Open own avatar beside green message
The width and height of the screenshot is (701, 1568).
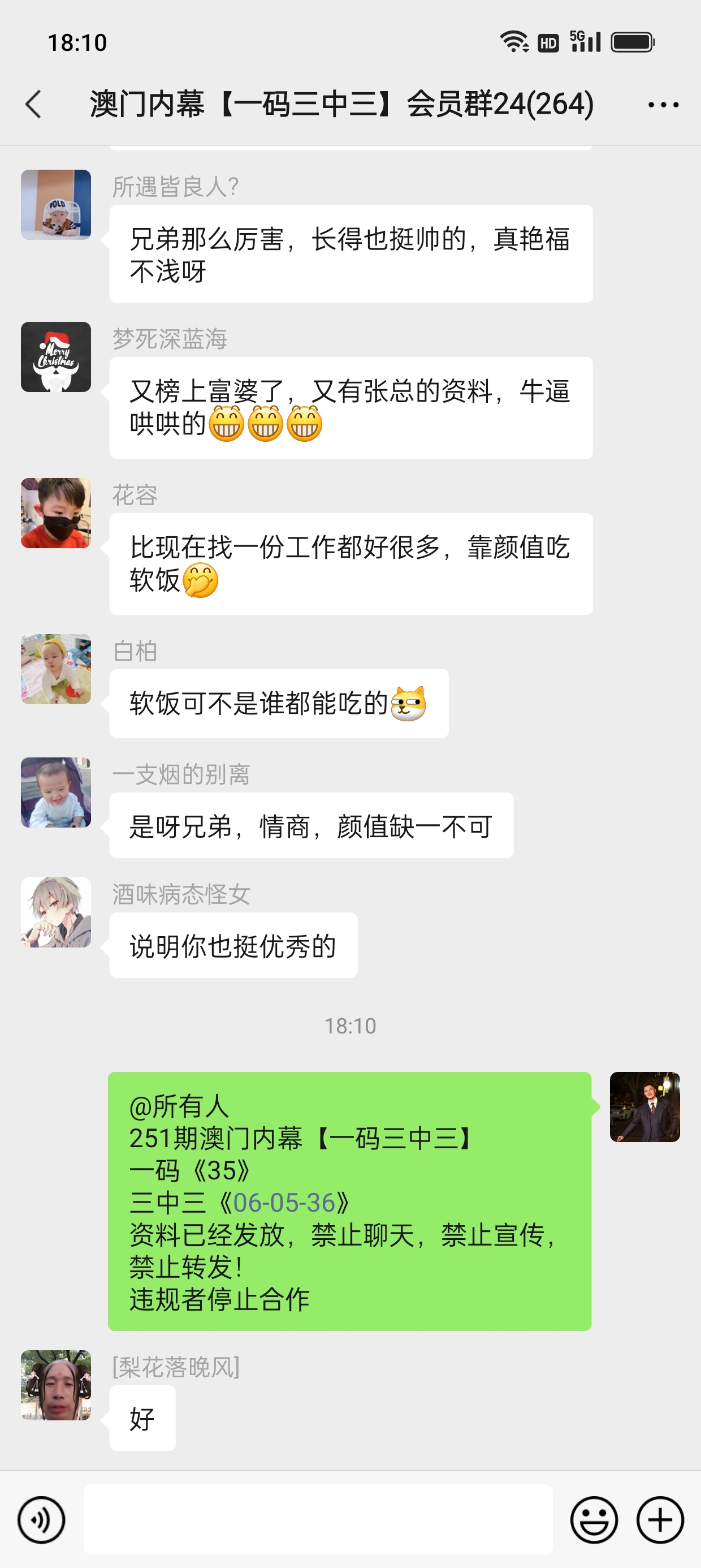pos(644,1106)
